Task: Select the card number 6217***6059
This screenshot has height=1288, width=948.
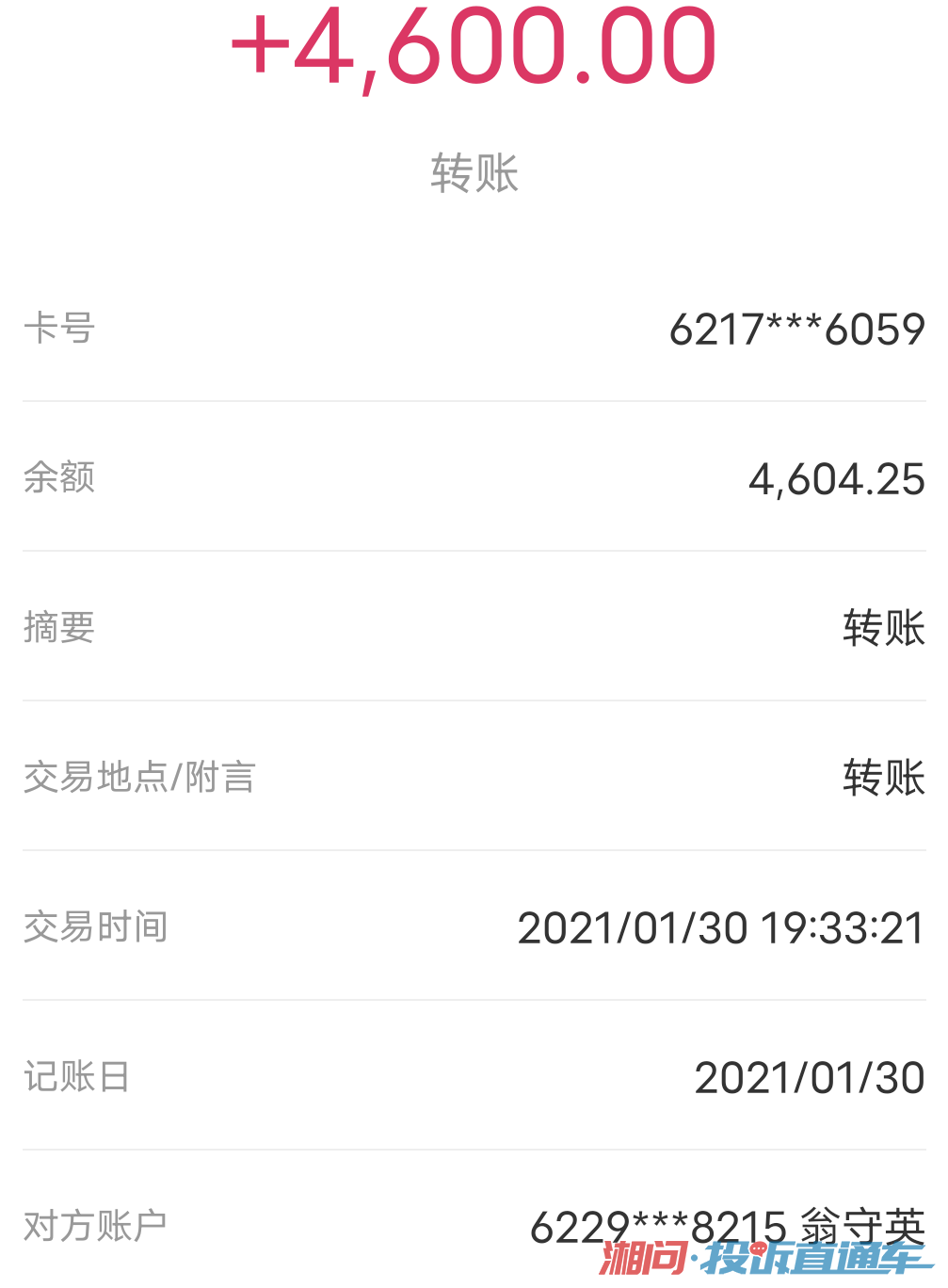Action: [796, 330]
